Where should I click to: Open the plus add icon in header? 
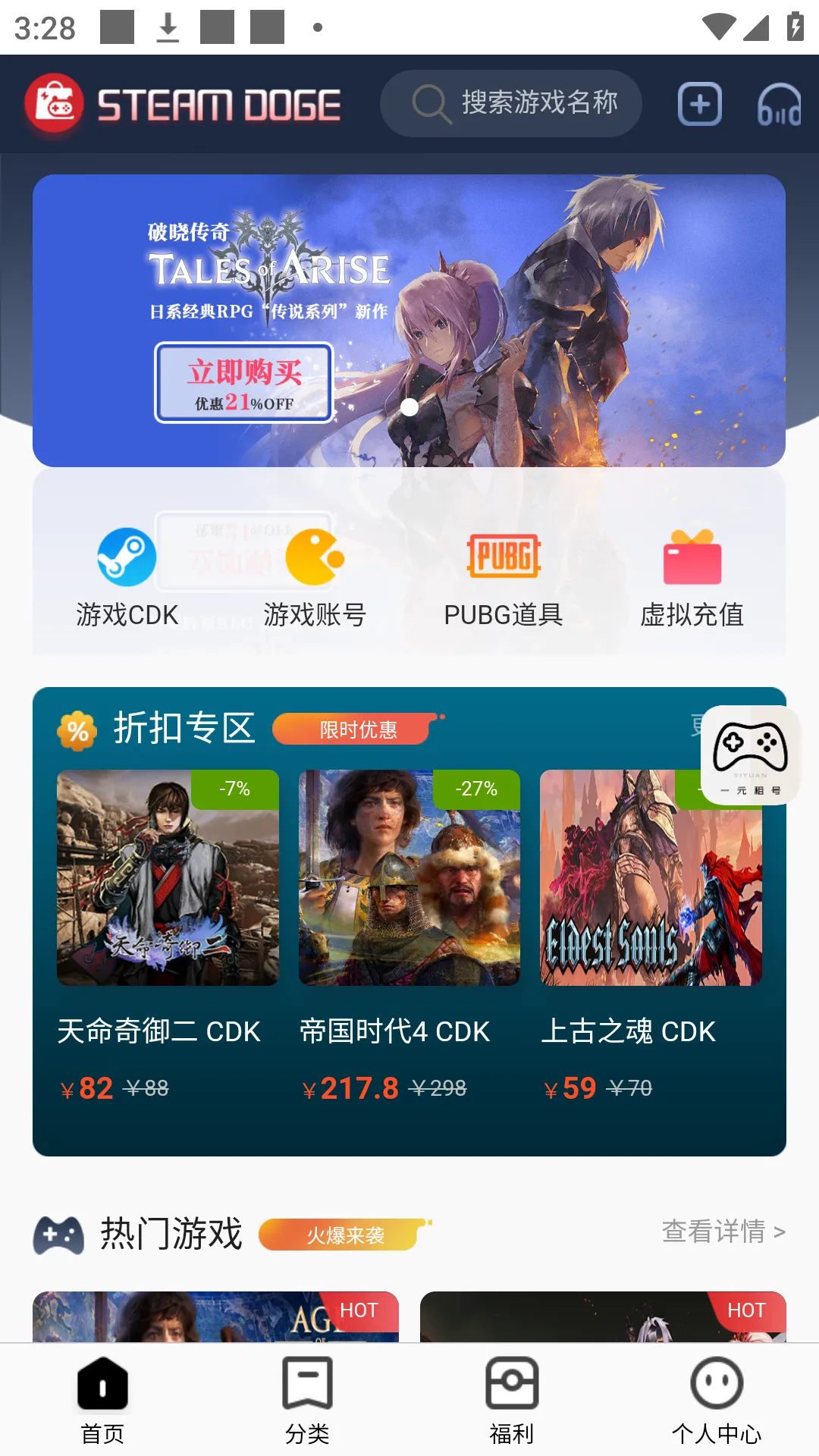click(699, 104)
